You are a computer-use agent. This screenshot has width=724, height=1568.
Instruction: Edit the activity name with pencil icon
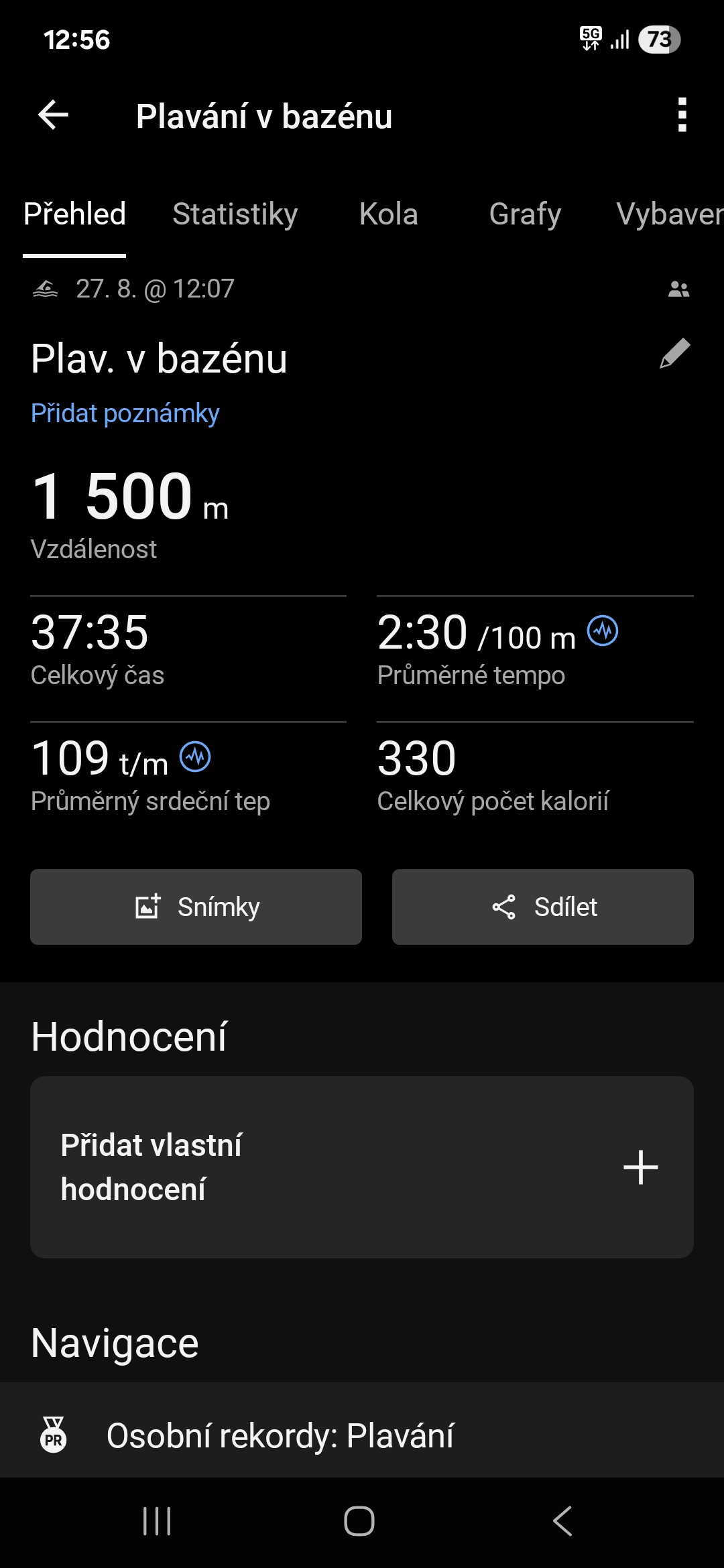pyautogui.click(x=674, y=354)
